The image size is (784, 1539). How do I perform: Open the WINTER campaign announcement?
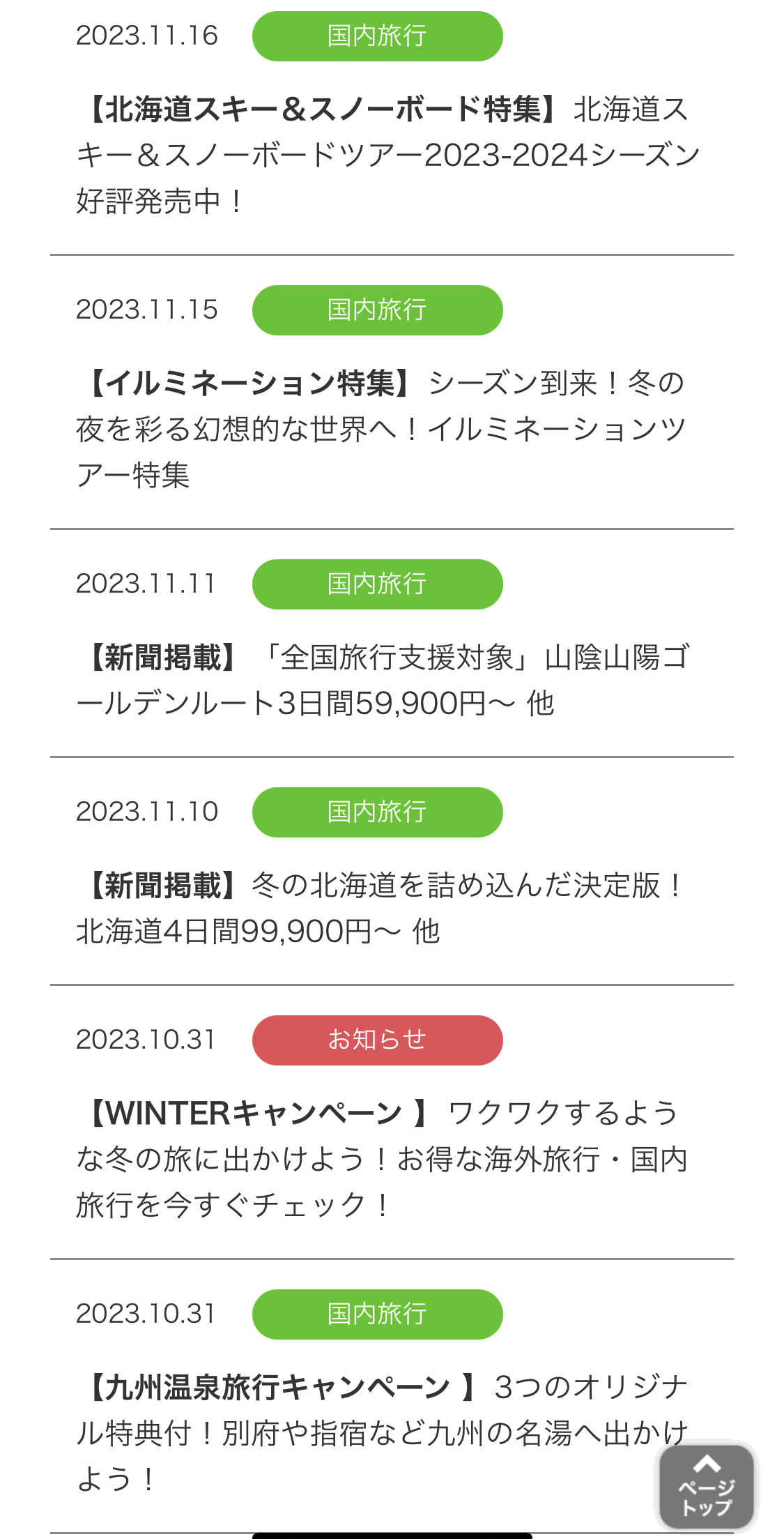point(382,1158)
